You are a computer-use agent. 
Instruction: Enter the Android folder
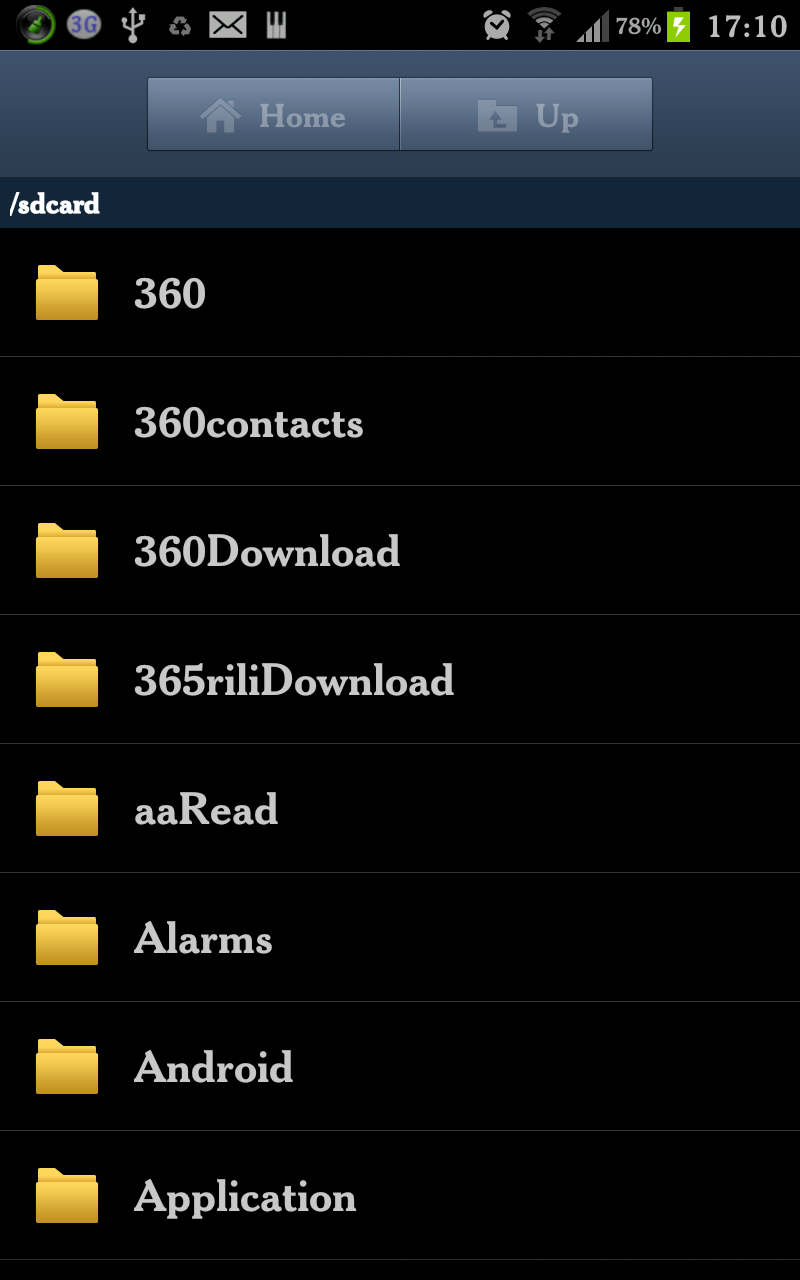[400, 1066]
